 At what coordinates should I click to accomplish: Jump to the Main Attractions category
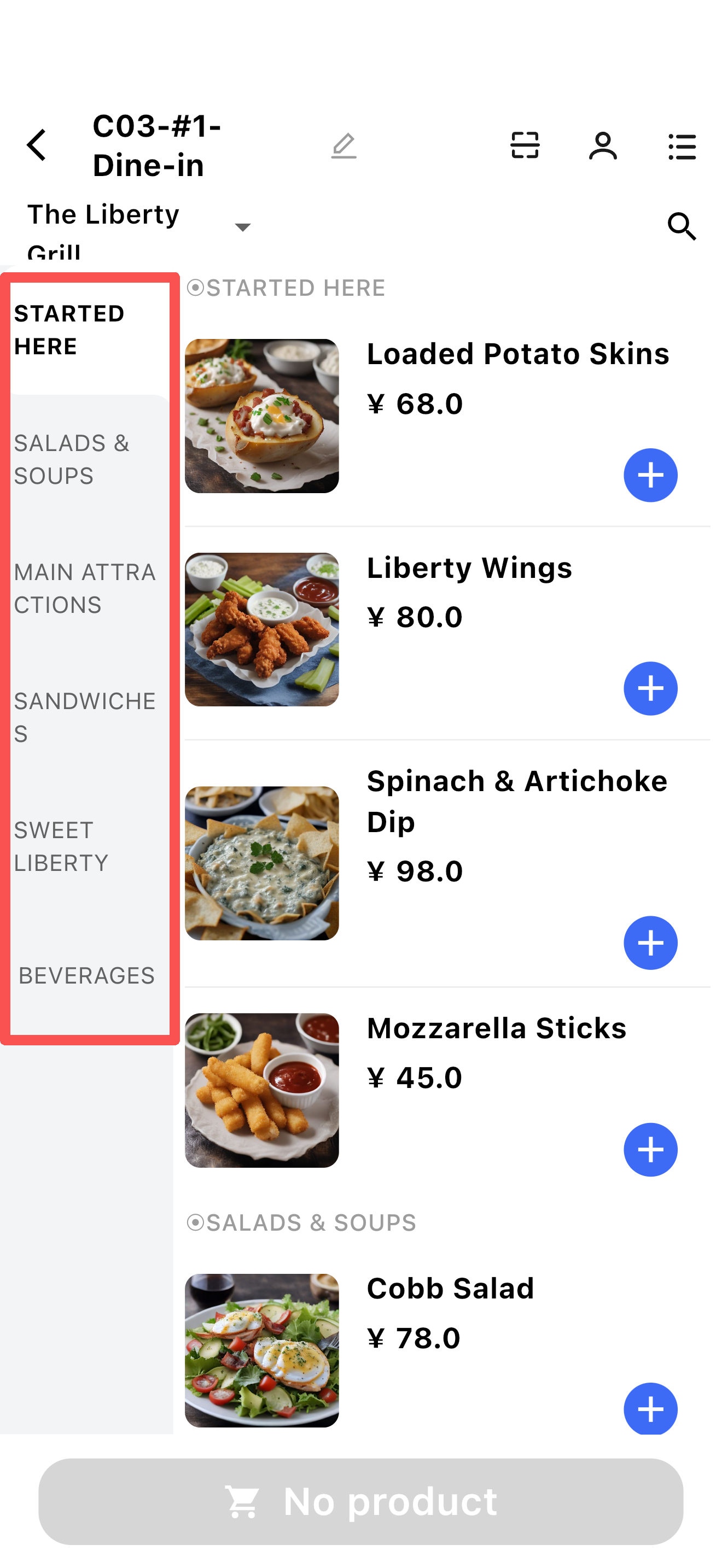click(84, 588)
